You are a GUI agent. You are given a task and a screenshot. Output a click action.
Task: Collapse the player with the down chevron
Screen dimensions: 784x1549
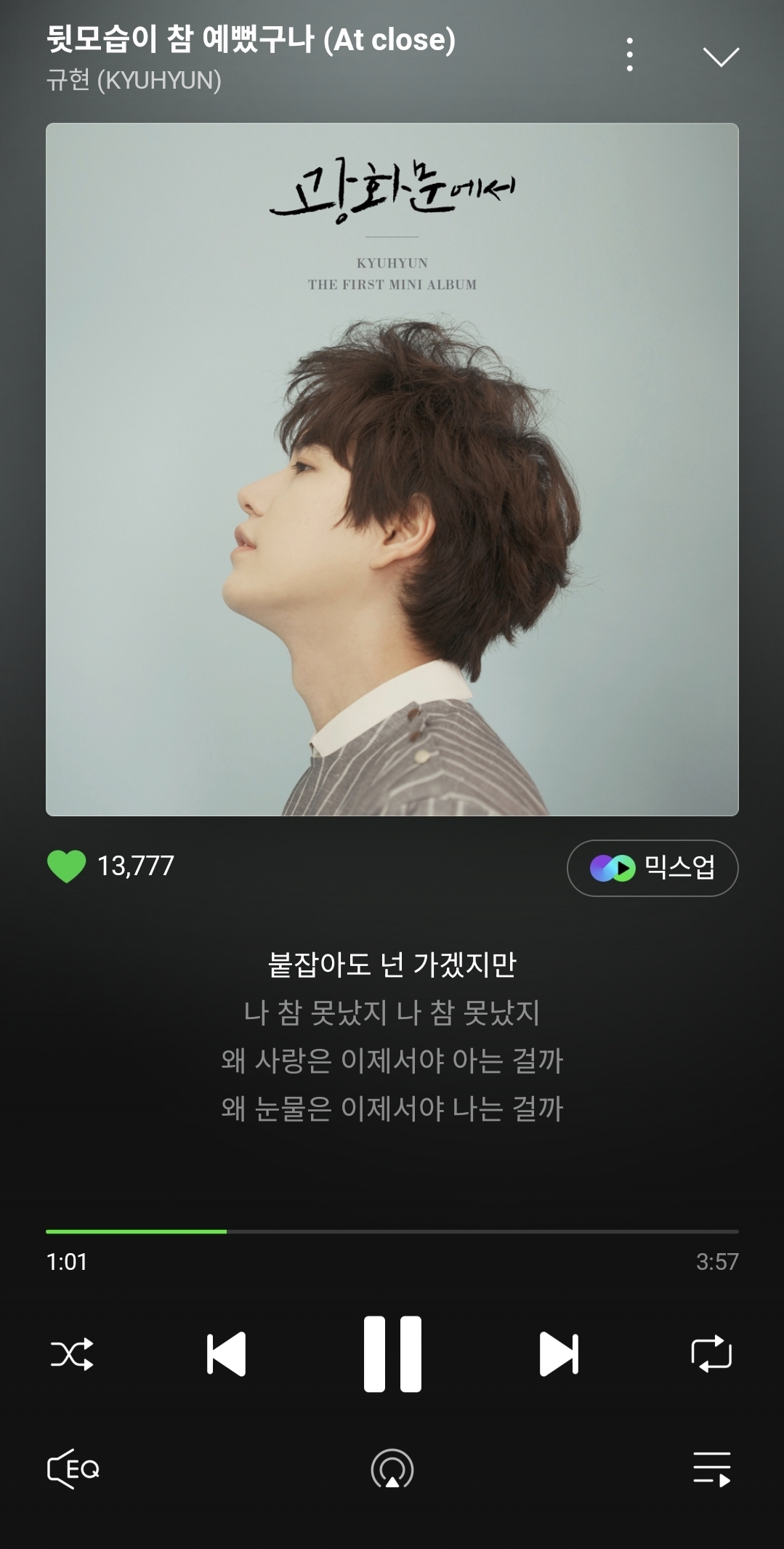[x=721, y=57]
